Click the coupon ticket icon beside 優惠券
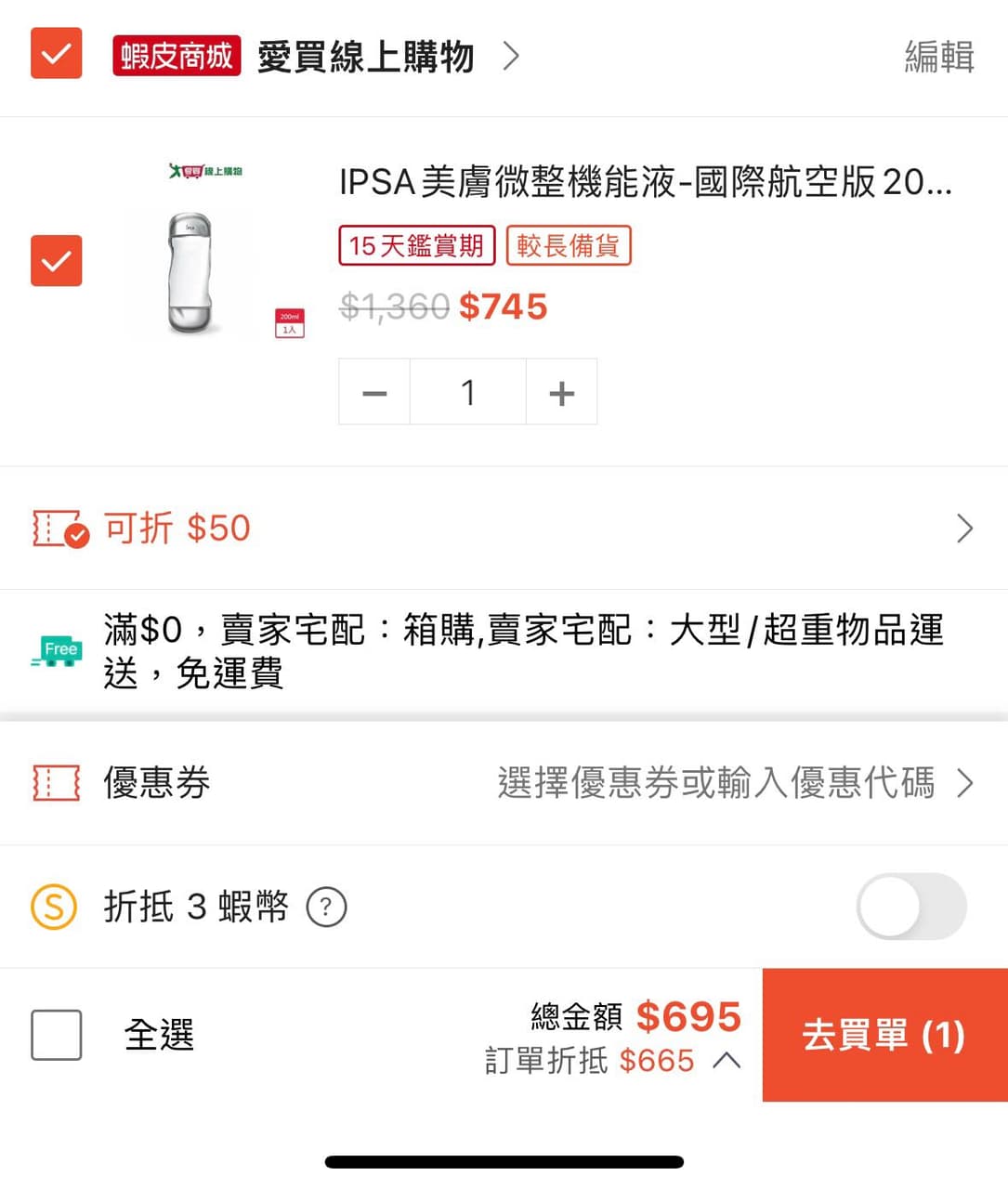 [x=55, y=783]
